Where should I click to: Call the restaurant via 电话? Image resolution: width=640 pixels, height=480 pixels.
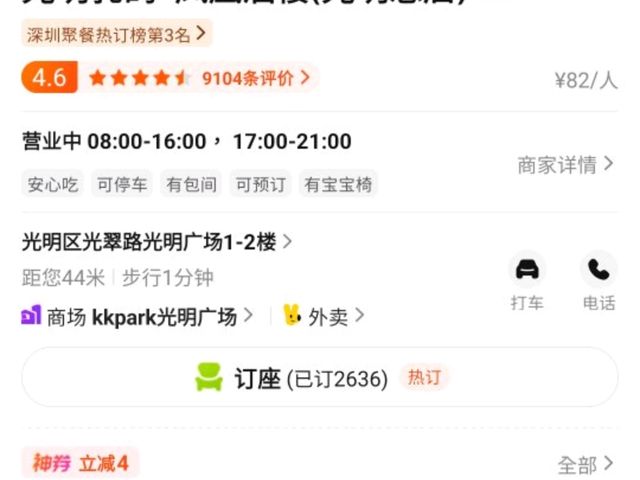pyautogui.click(x=599, y=281)
